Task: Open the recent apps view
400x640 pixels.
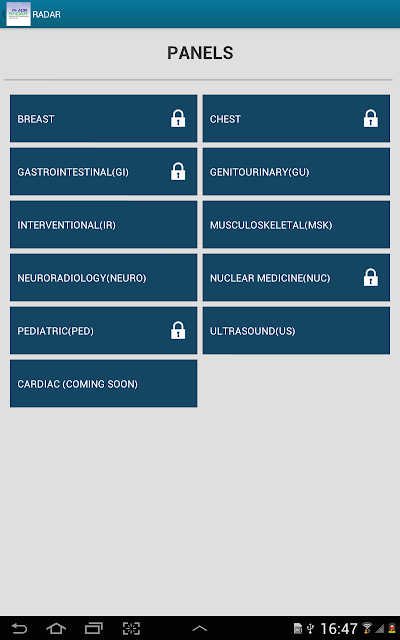Action: [x=93, y=628]
